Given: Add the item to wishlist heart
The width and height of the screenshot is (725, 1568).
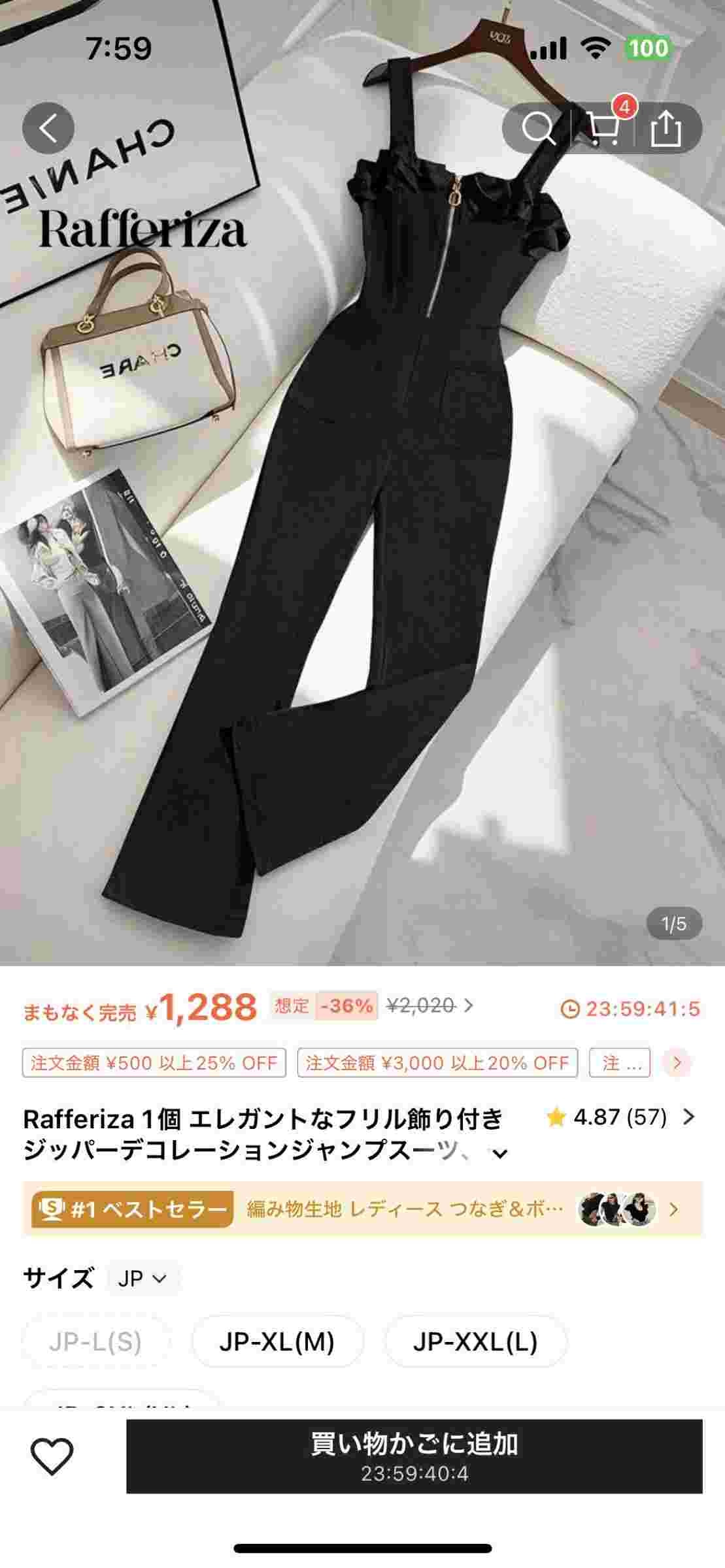Looking at the screenshot, I should coord(52,1457).
